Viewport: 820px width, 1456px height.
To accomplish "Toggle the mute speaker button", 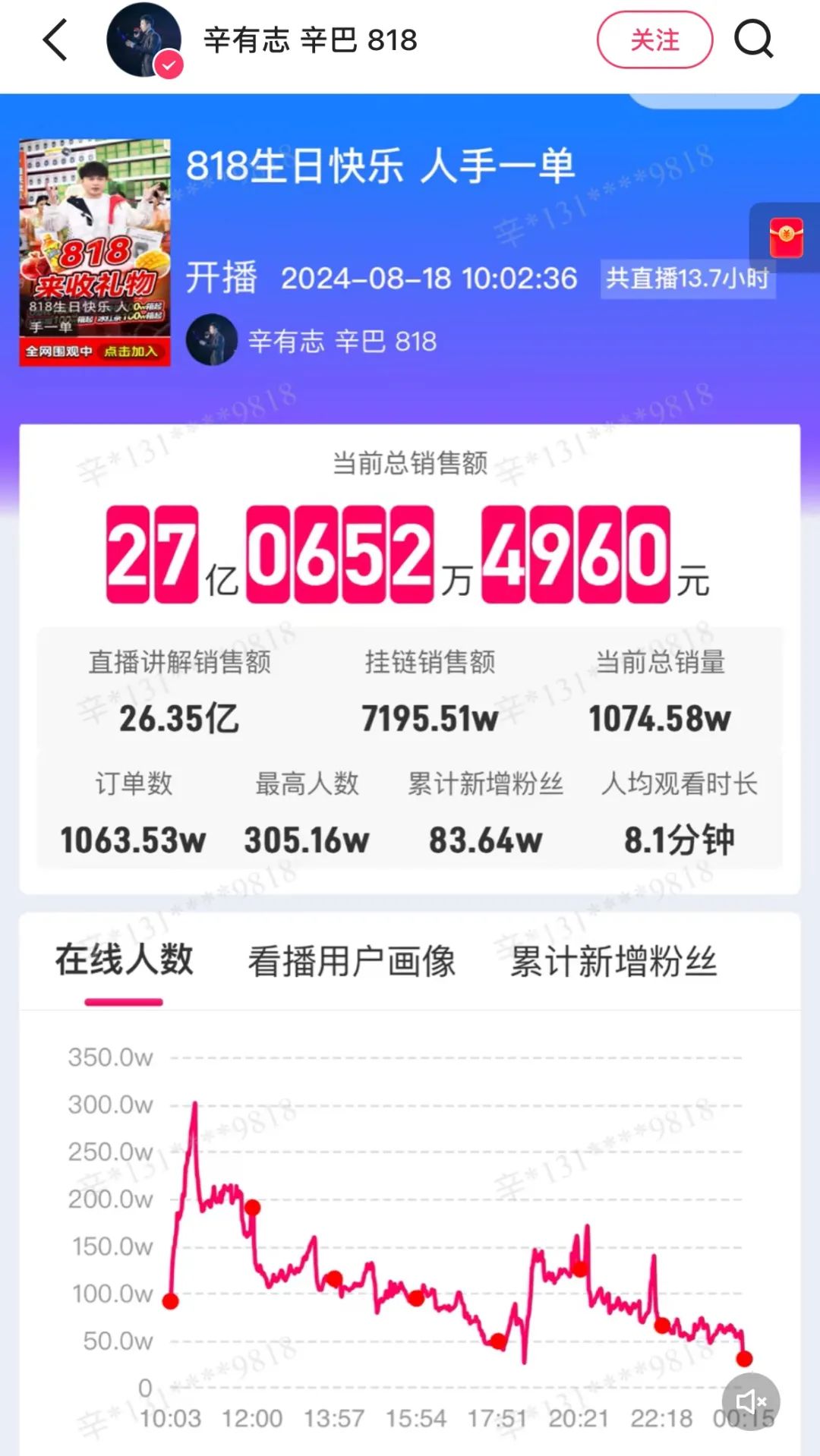I will pyautogui.click(x=751, y=1401).
